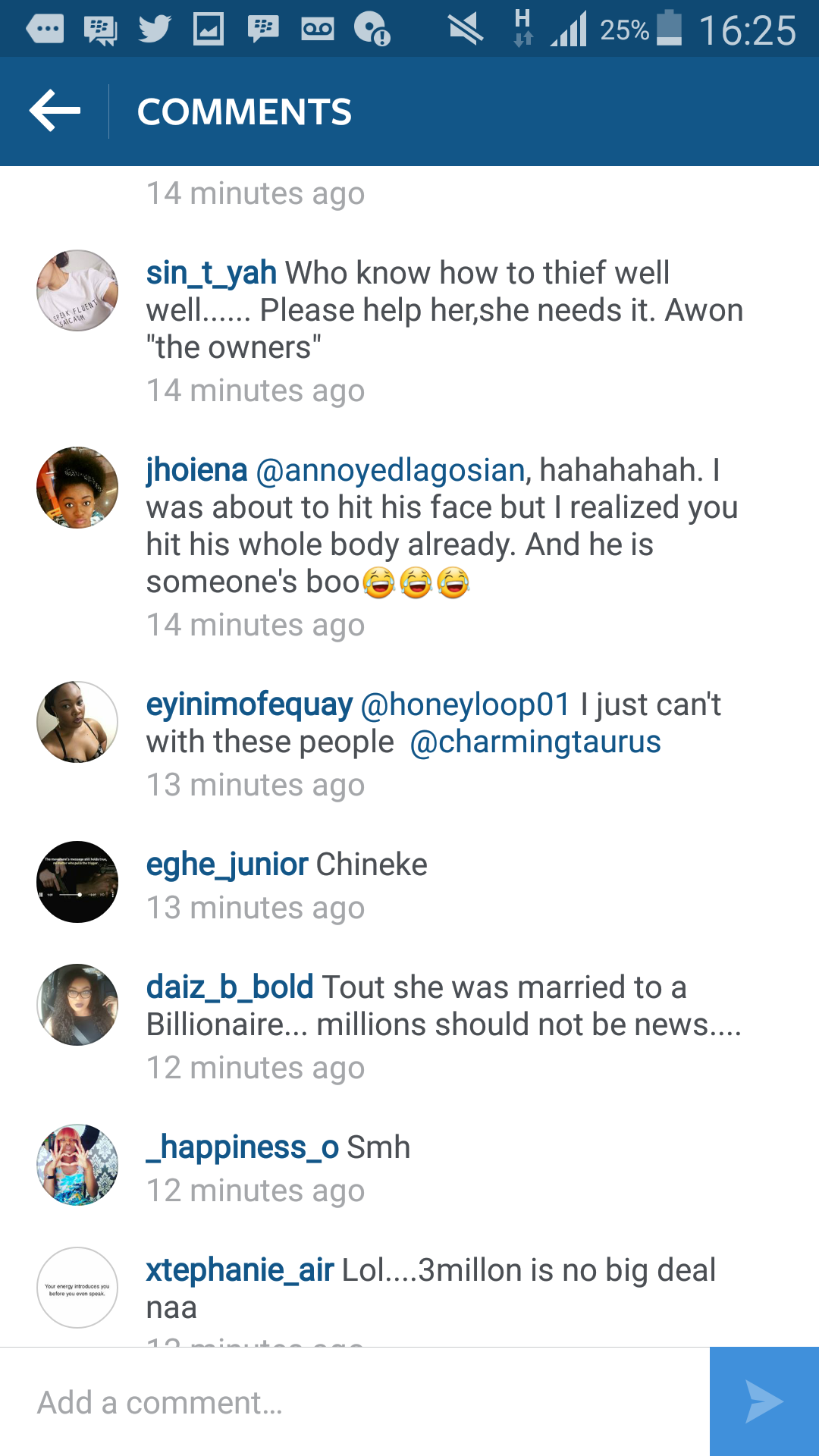
Task: Go back from the Comments screen
Action: pos(55,111)
